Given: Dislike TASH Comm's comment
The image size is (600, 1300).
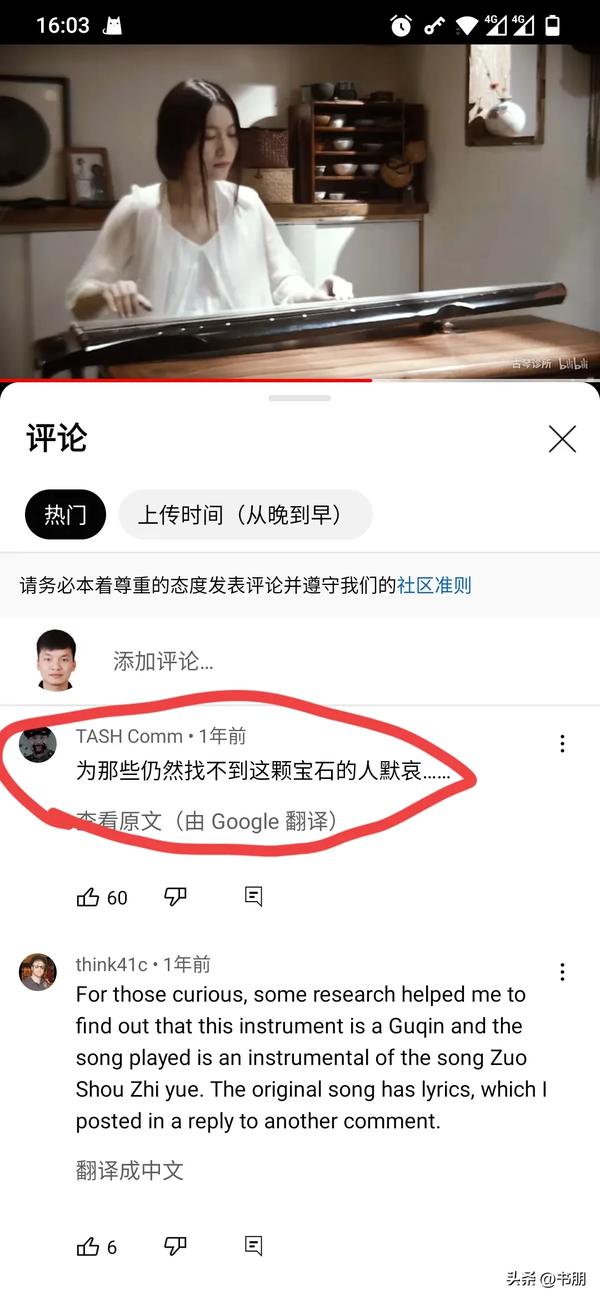Looking at the screenshot, I should point(176,897).
